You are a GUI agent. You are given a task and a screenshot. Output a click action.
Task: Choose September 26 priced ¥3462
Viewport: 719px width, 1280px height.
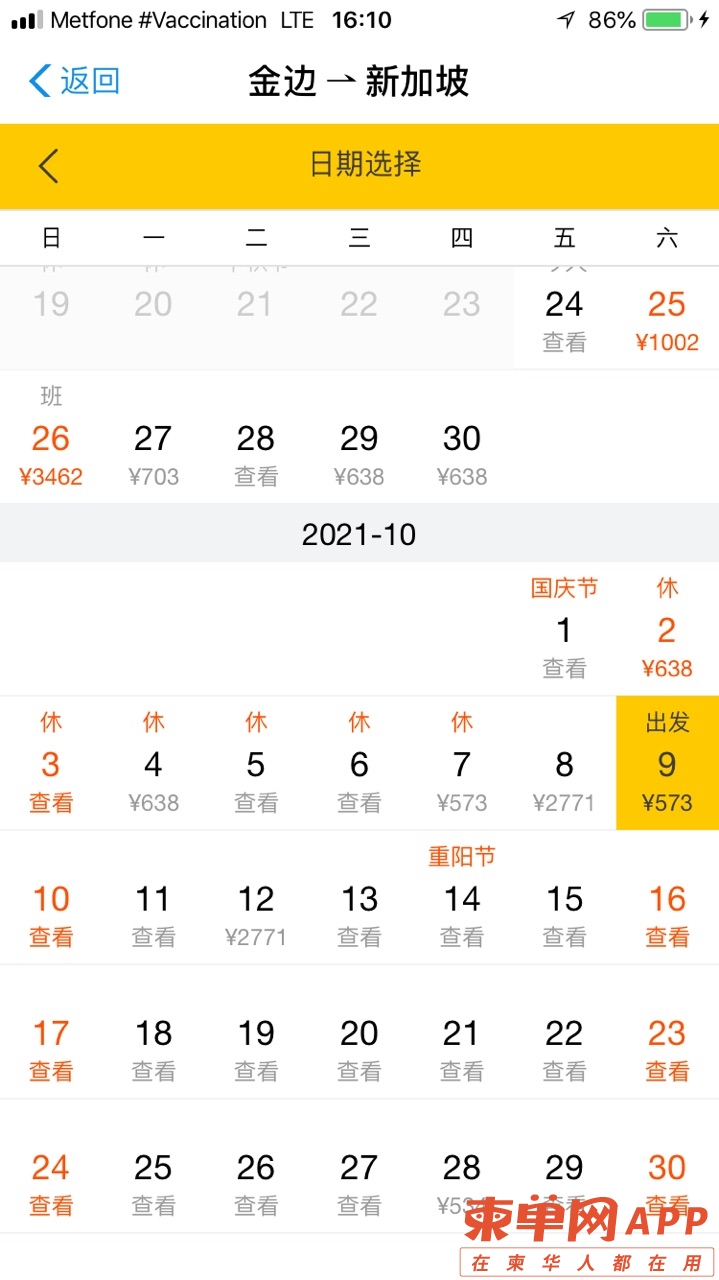51,437
